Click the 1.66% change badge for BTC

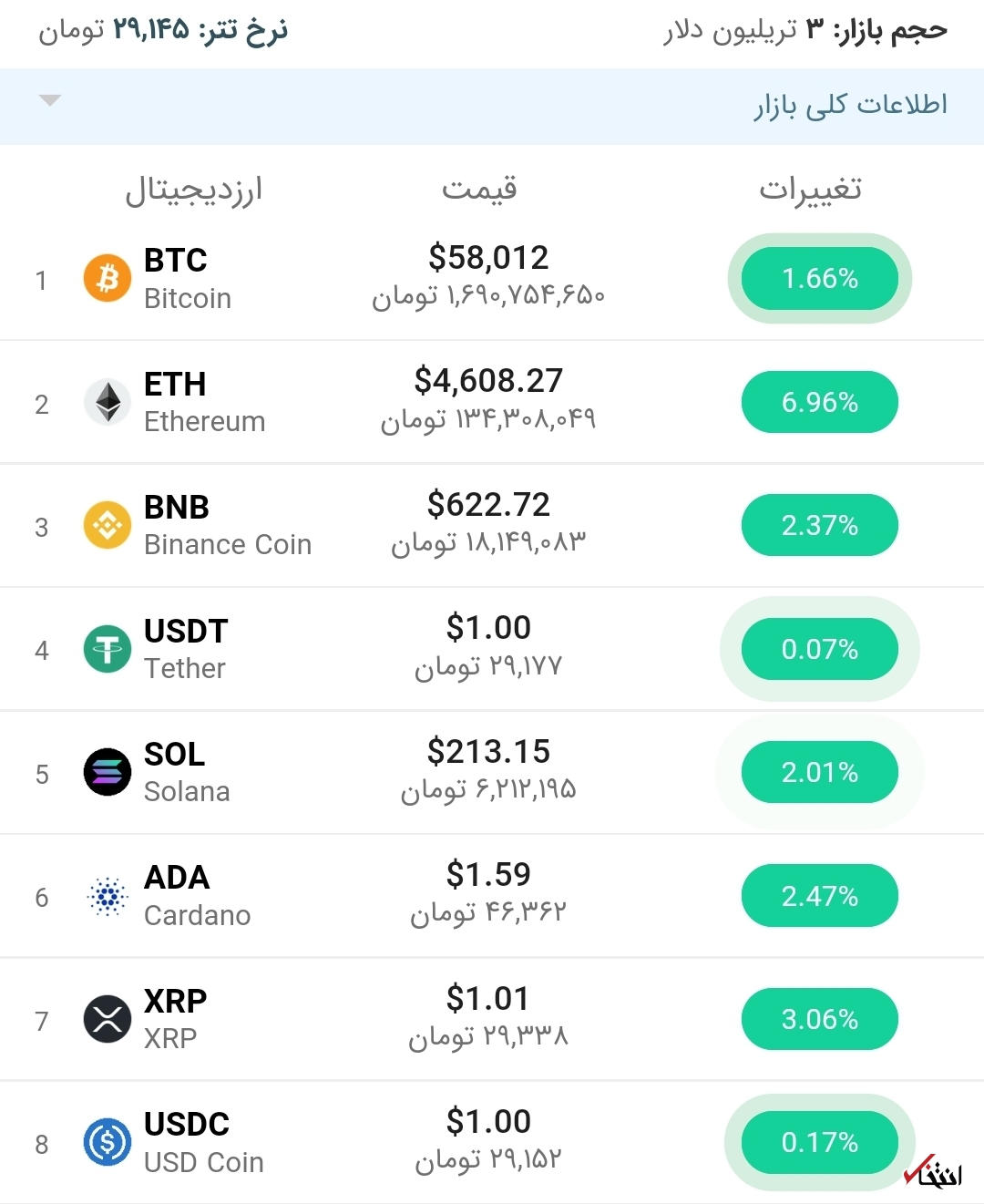pos(819,279)
